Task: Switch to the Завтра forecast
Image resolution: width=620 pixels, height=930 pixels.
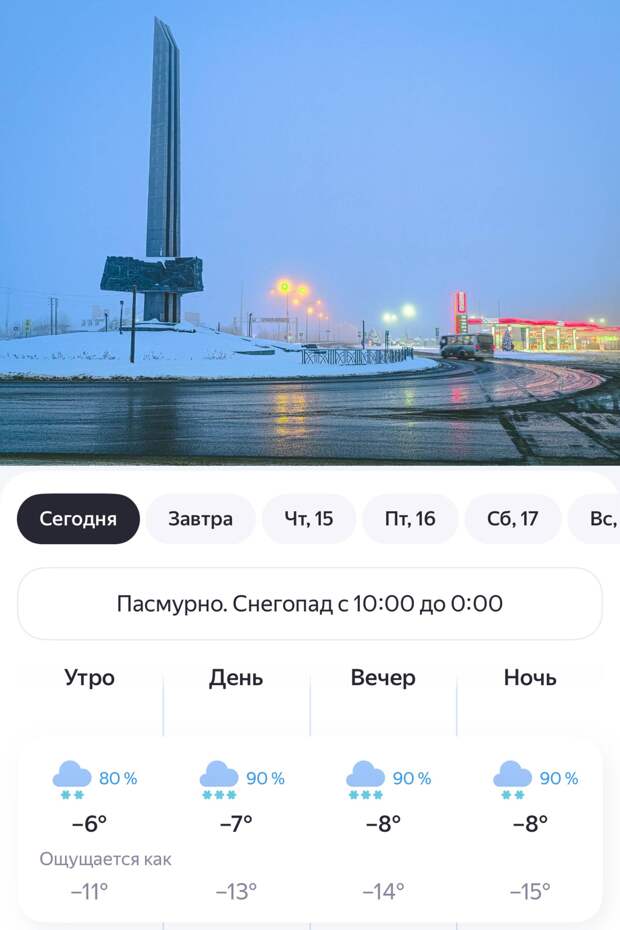Action: pos(200,519)
